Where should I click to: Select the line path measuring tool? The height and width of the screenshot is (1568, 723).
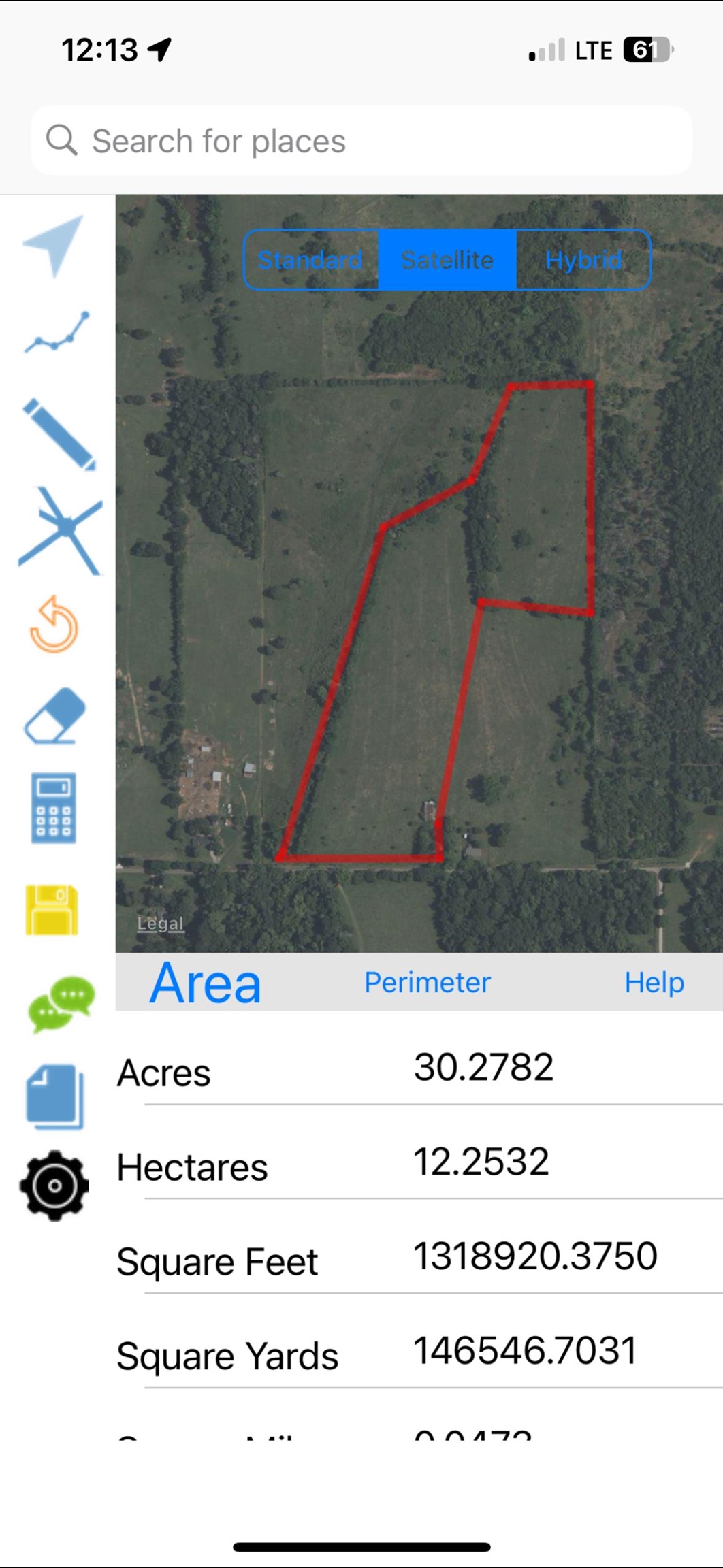57,332
